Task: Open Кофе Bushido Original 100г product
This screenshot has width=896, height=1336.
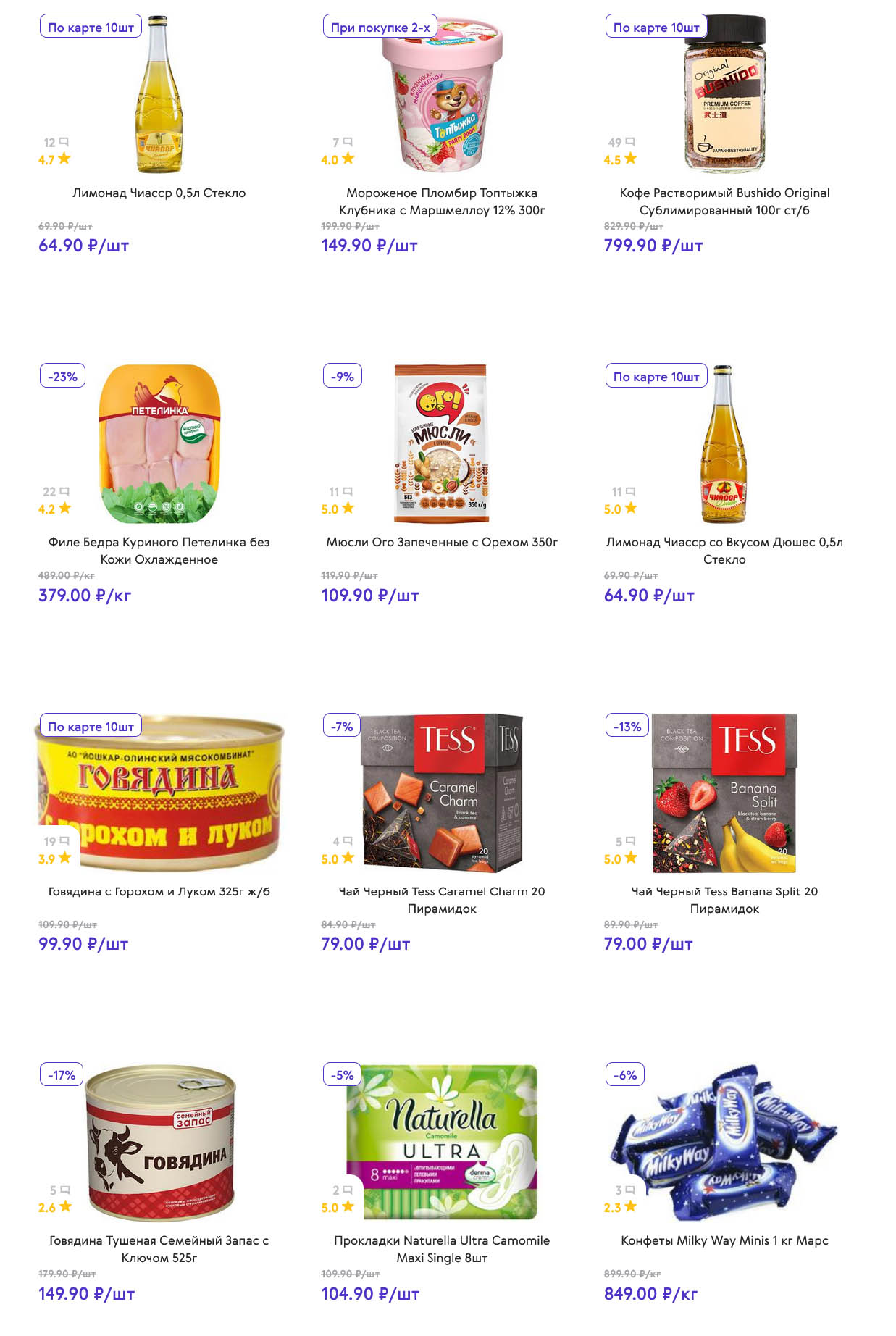Action: point(724,201)
